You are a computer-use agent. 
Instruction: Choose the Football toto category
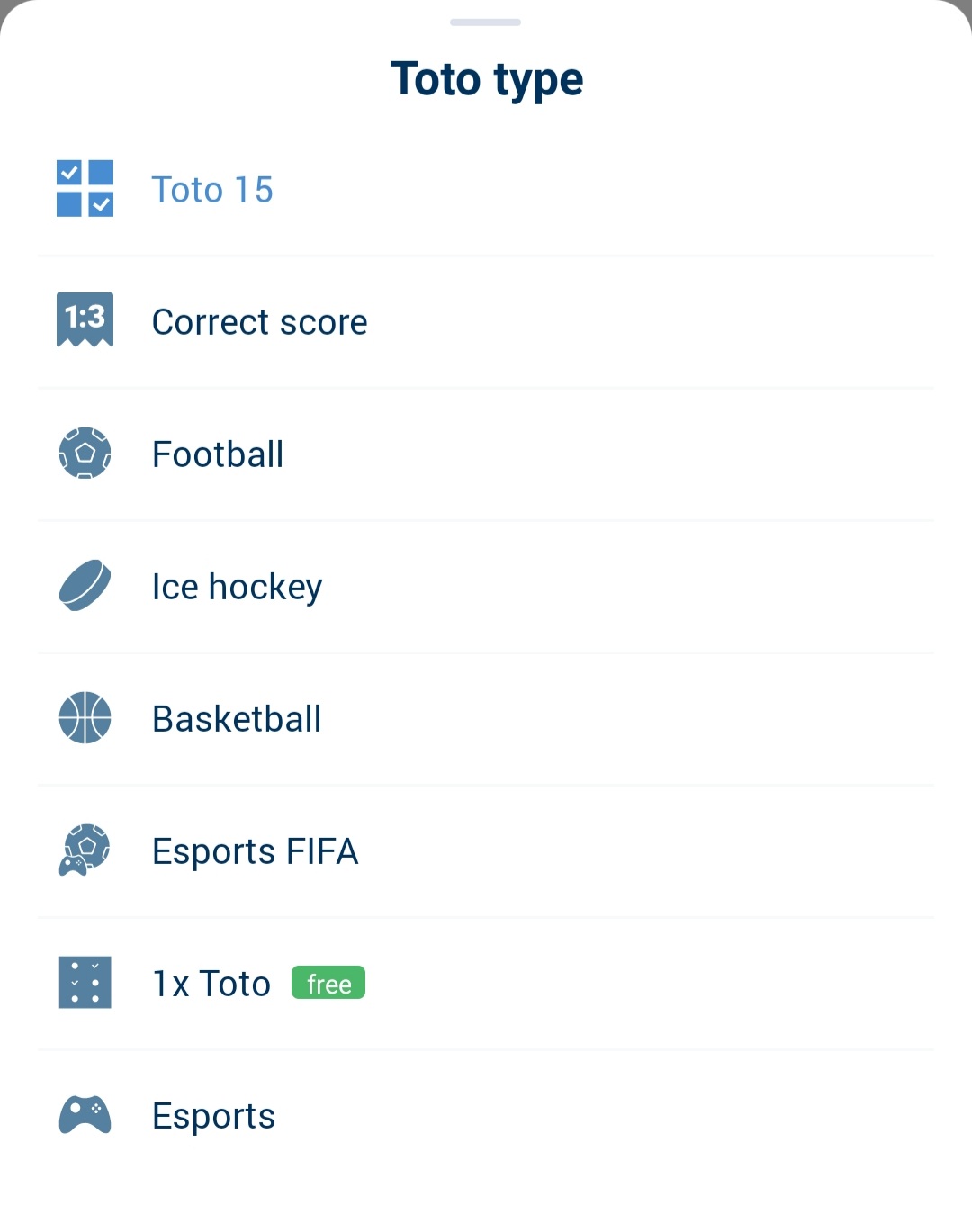tap(218, 454)
